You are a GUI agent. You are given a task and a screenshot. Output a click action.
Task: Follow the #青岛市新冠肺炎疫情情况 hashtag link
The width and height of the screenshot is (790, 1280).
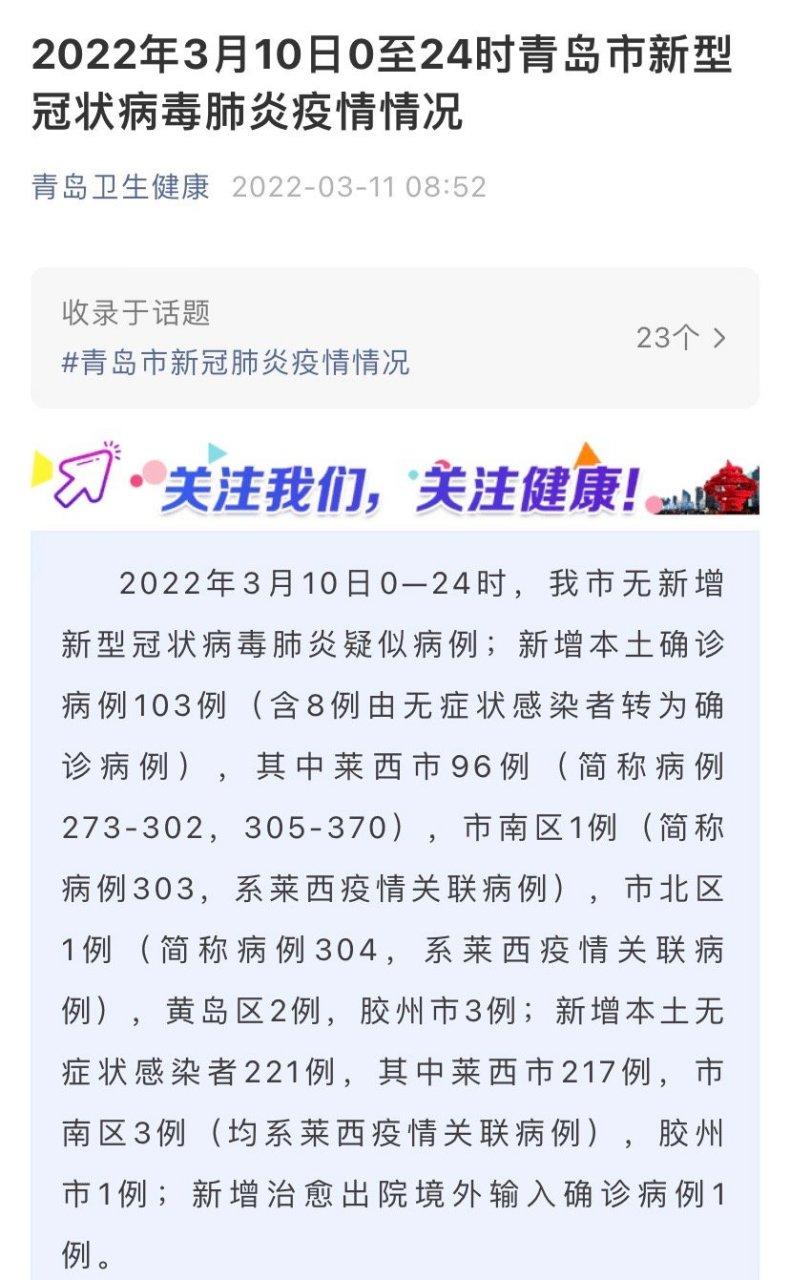click(x=237, y=365)
